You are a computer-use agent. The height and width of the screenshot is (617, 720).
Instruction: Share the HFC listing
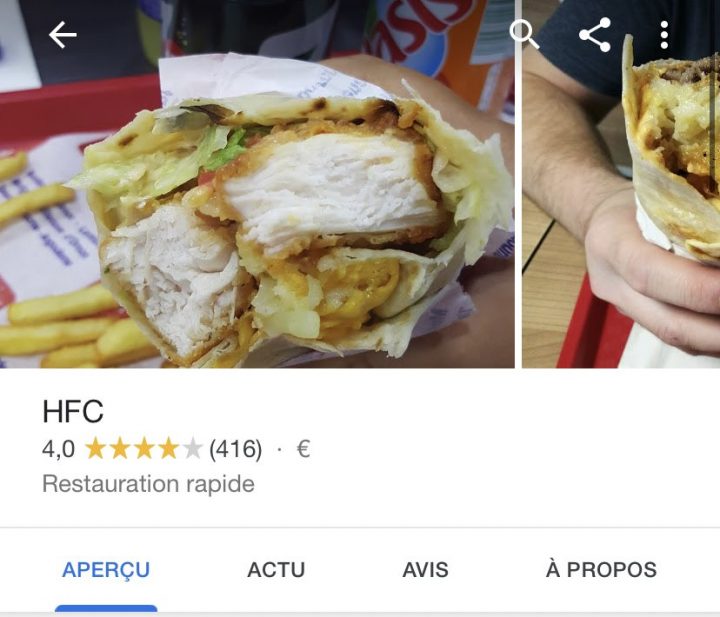(595, 35)
